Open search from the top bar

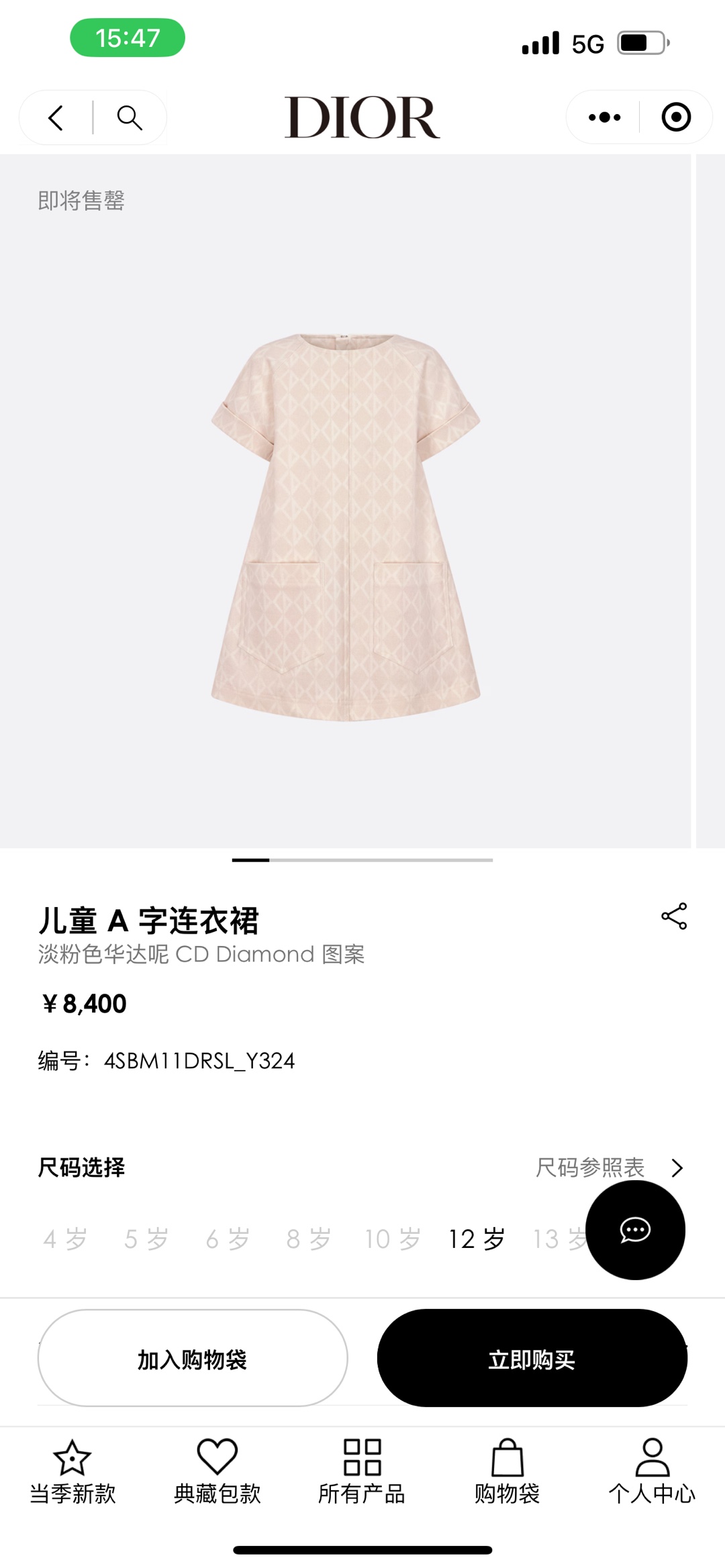click(x=130, y=118)
